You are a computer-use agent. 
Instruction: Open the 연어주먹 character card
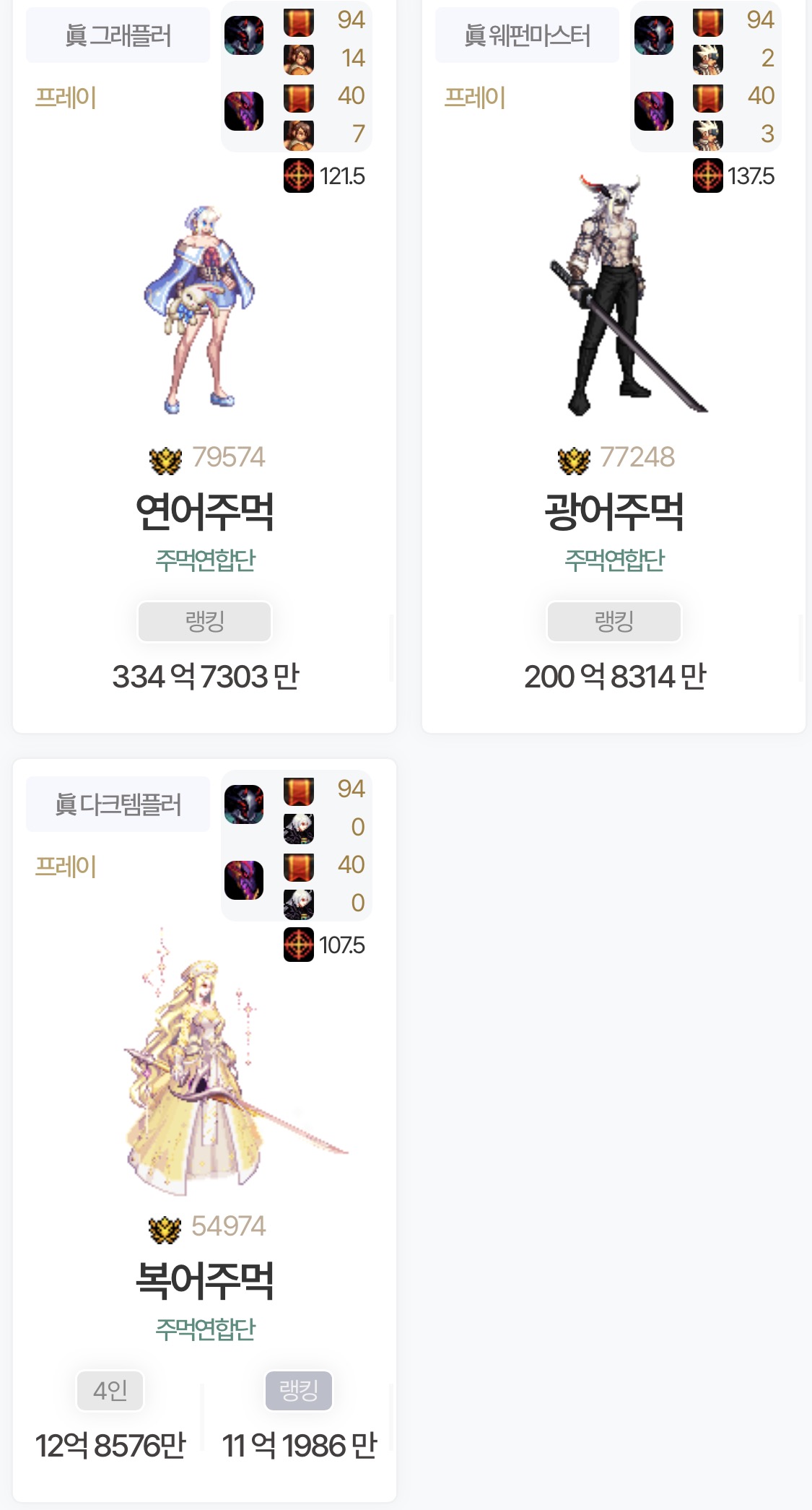coord(205,510)
